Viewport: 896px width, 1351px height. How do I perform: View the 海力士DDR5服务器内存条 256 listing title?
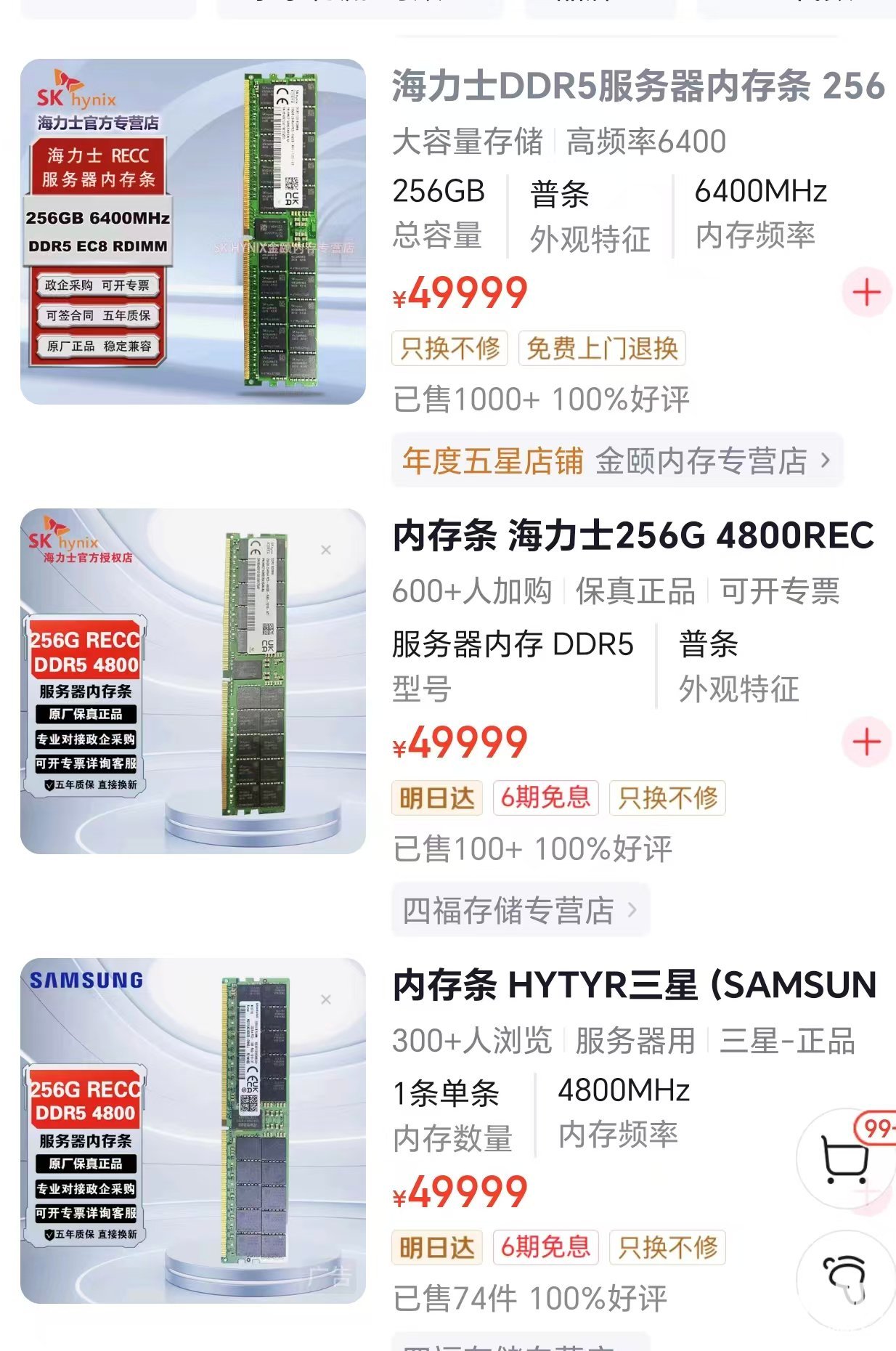tap(638, 86)
